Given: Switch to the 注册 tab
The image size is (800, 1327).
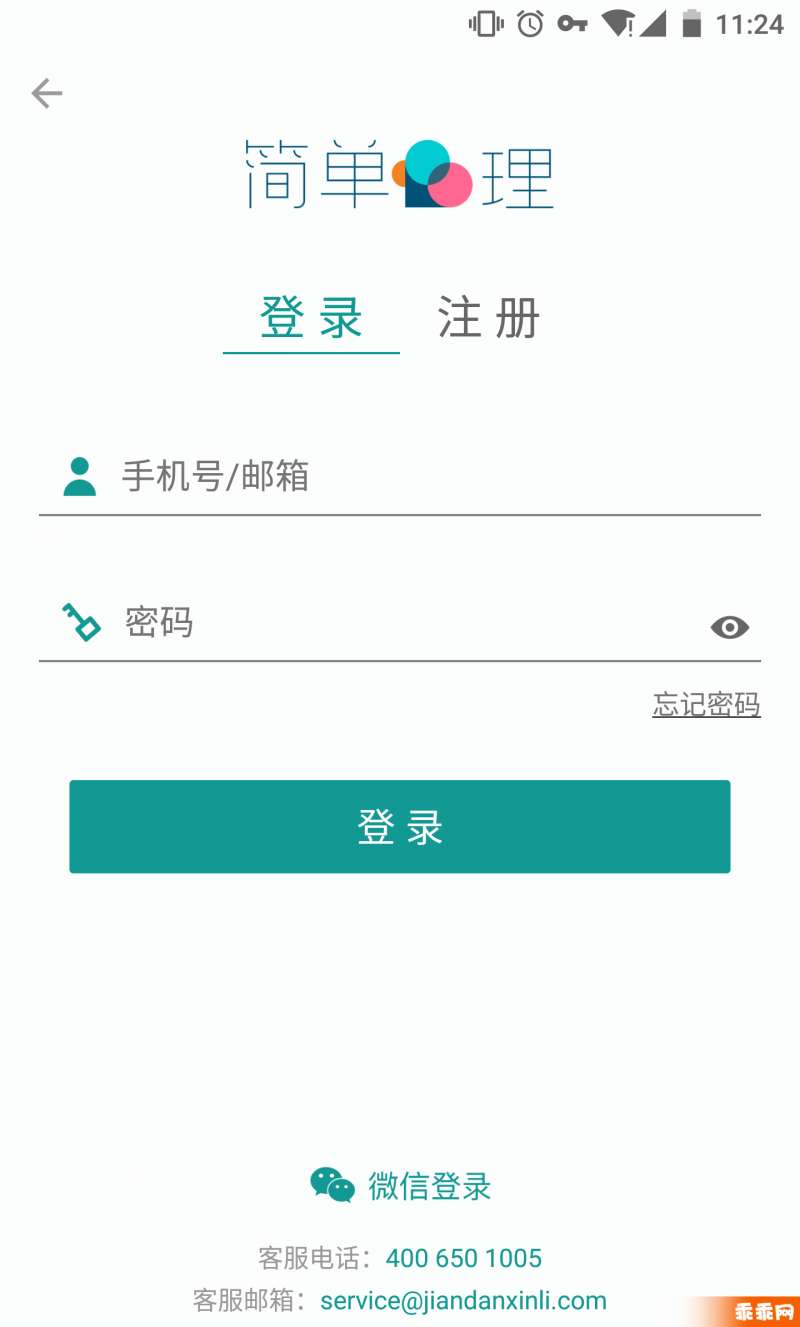Looking at the screenshot, I should click(488, 318).
